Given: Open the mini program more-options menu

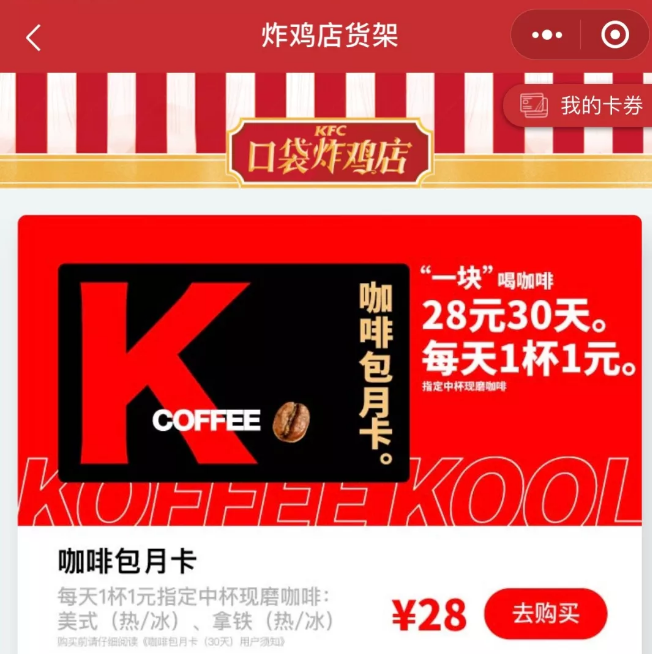Looking at the screenshot, I should pyautogui.click(x=547, y=36).
